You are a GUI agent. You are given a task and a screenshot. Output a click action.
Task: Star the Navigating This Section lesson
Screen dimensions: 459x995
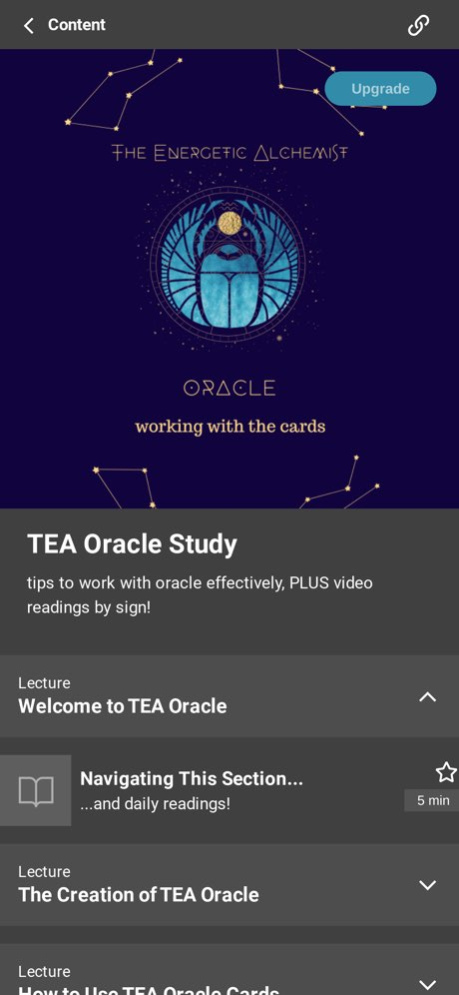click(x=446, y=772)
